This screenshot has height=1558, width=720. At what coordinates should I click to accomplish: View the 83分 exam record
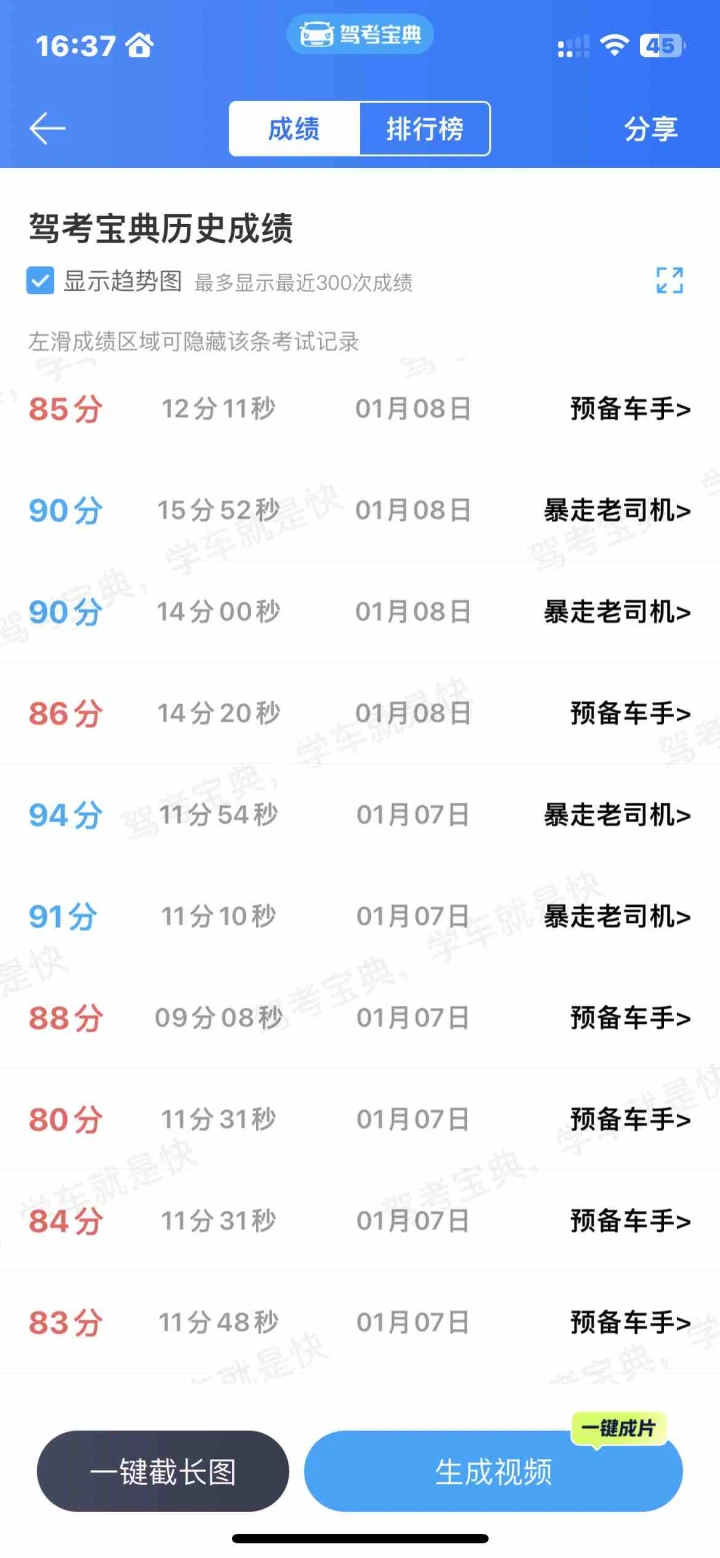[360, 1323]
